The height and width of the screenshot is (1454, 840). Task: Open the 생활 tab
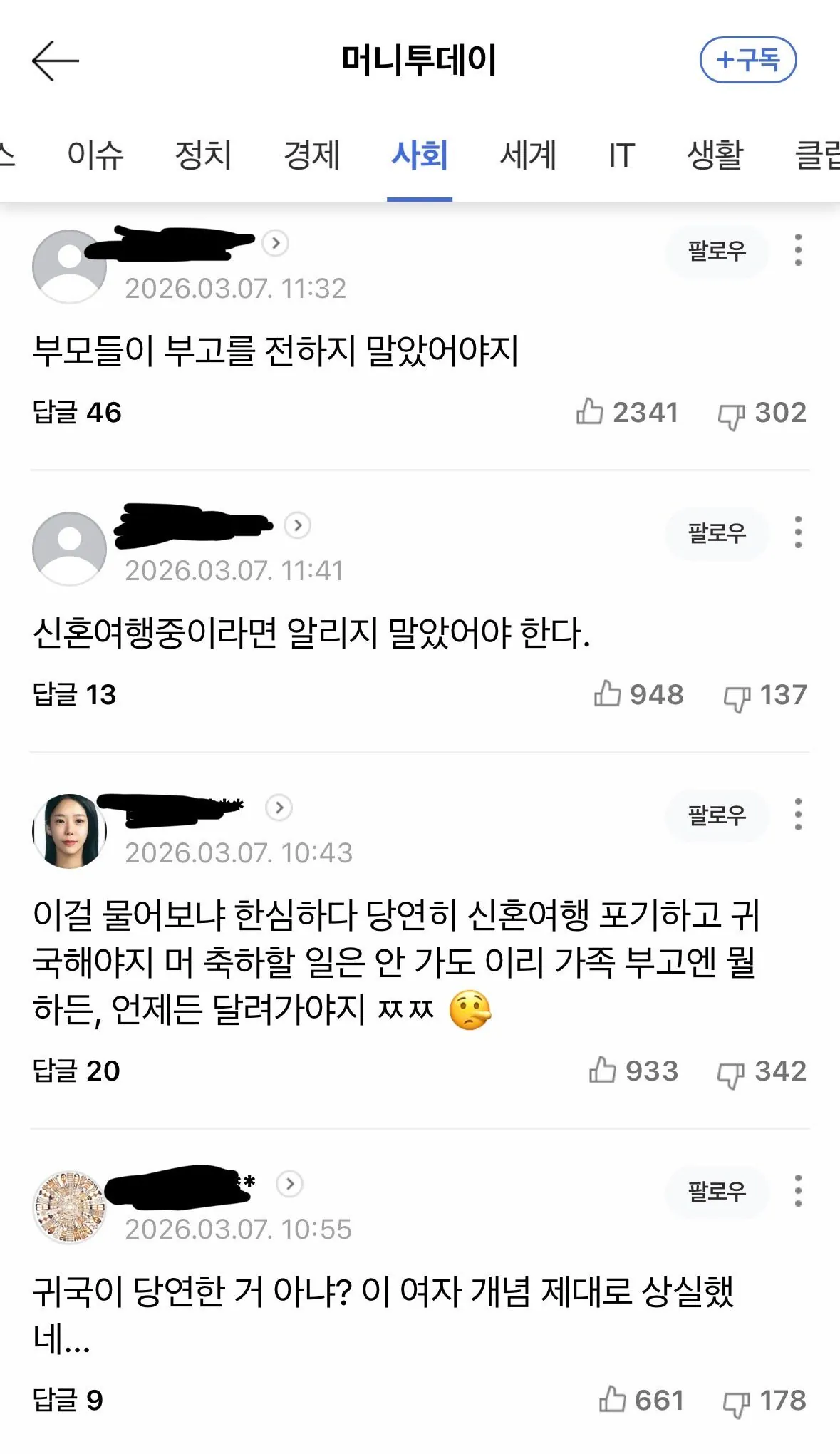[715, 155]
